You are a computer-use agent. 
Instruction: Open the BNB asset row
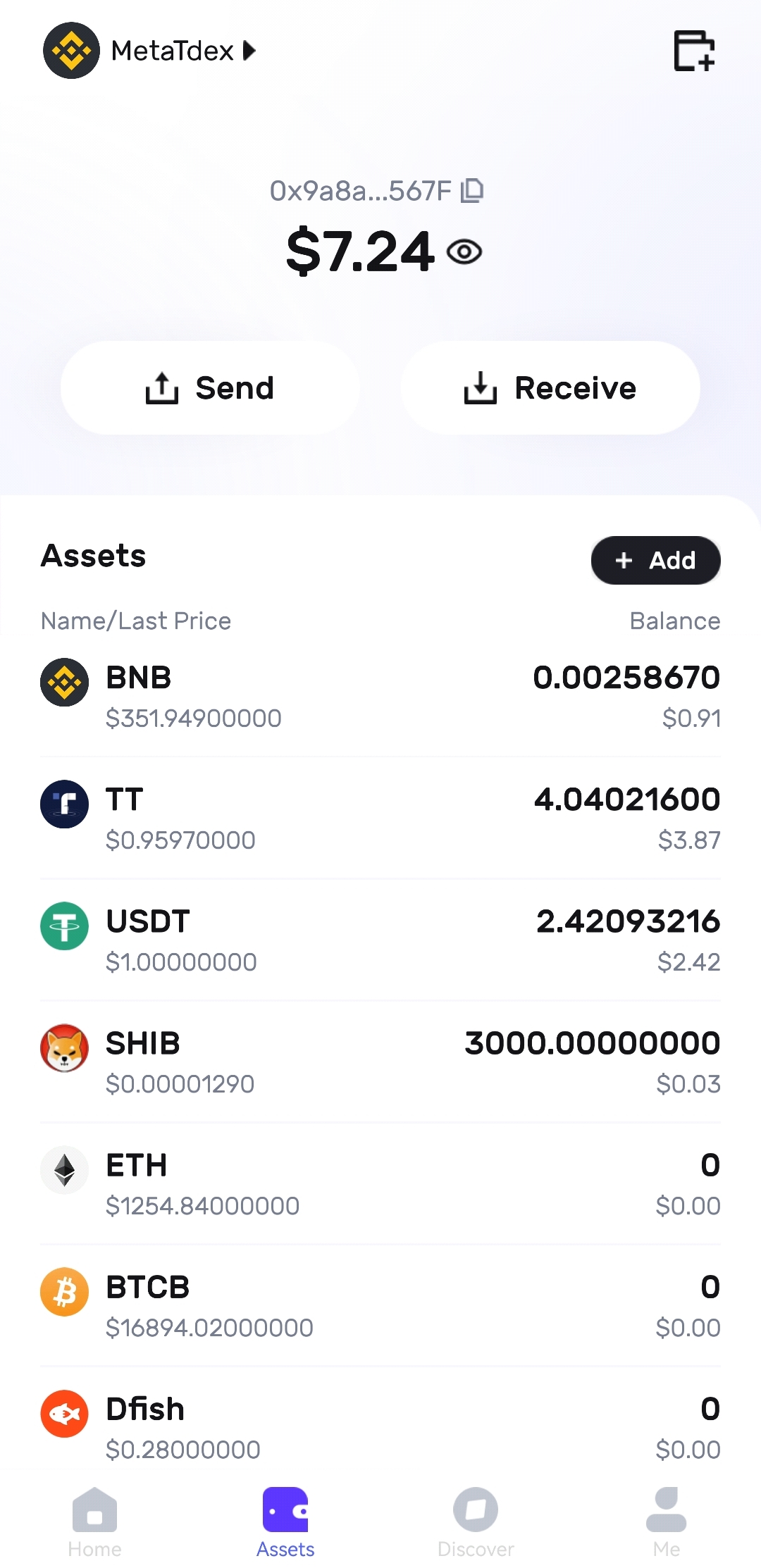point(380,697)
